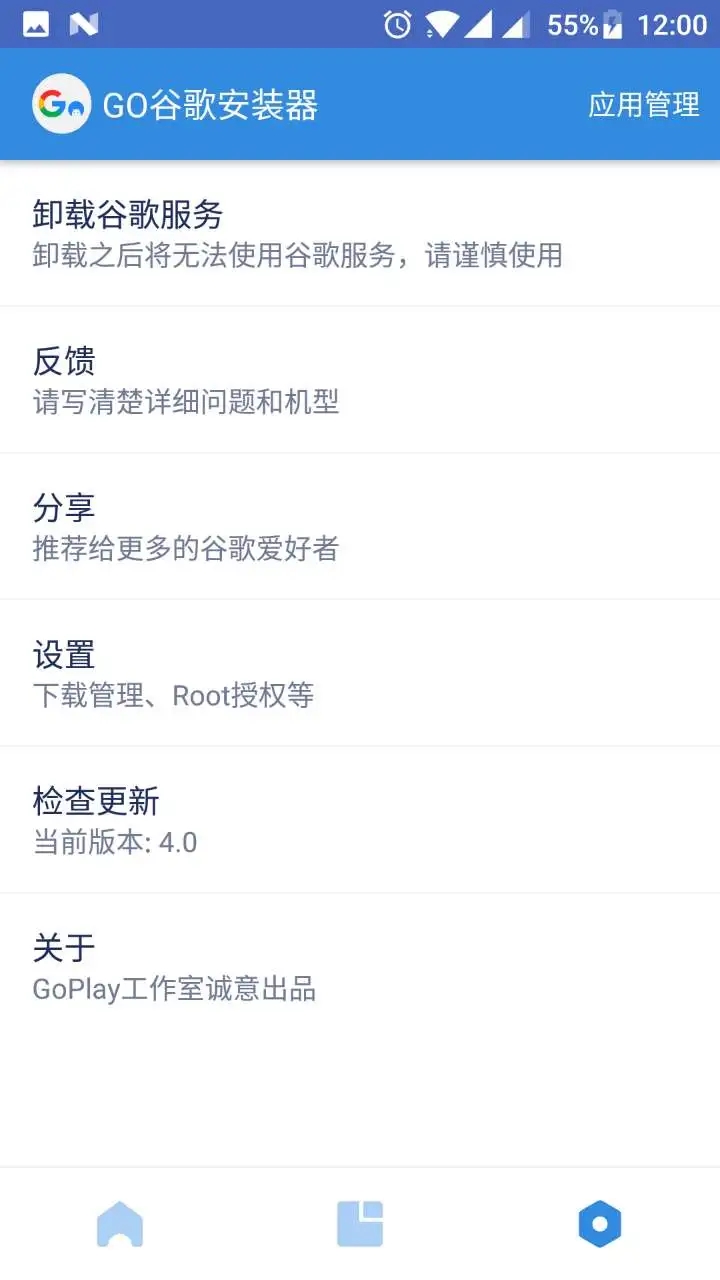720x1280 pixels.
Task: Tap the screenshot image icon in status bar
Action: click(x=33, y=23)
